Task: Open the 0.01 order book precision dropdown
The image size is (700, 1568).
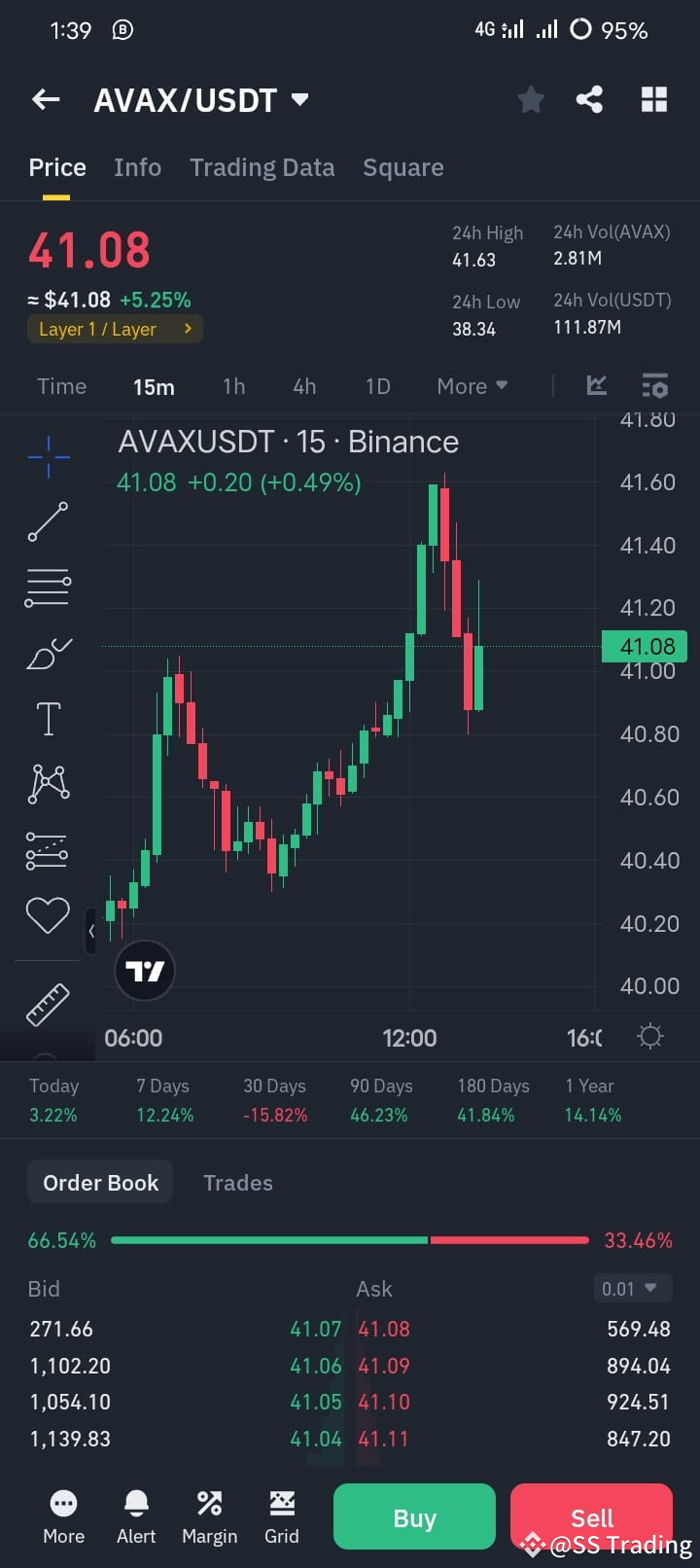Action: pos(632,1288)
